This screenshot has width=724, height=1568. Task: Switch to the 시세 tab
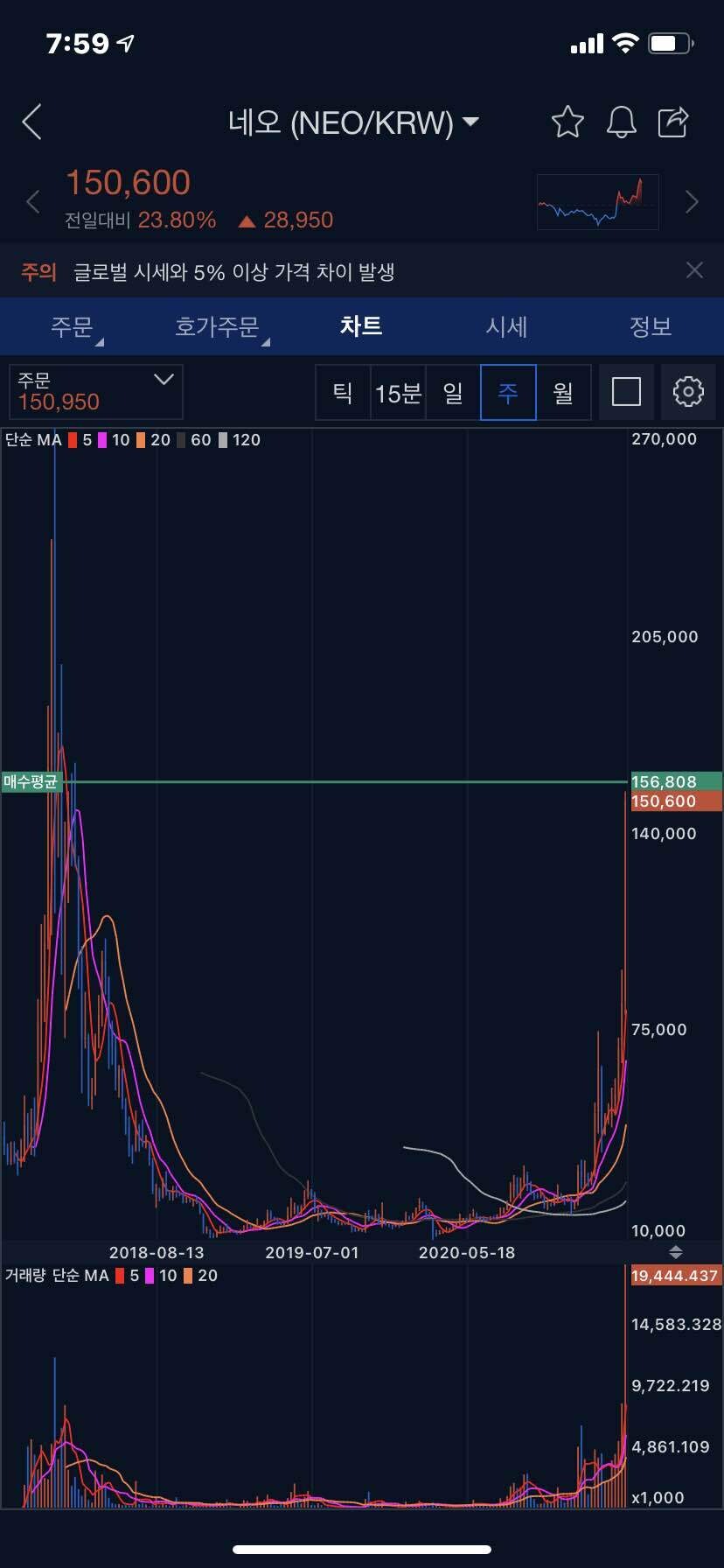(x=506, y=326)
